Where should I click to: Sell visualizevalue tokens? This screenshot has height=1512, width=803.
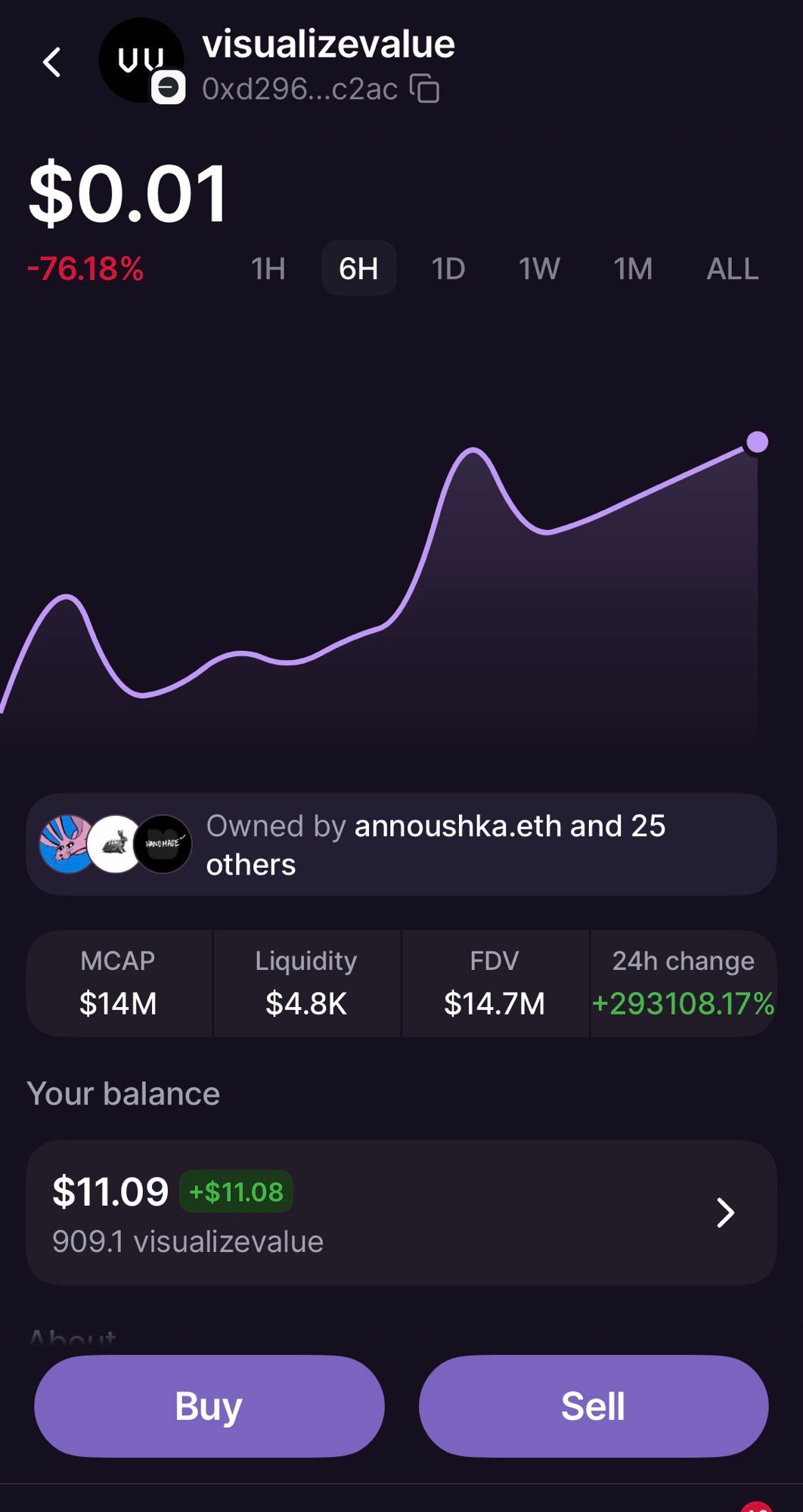[594, 1406]
